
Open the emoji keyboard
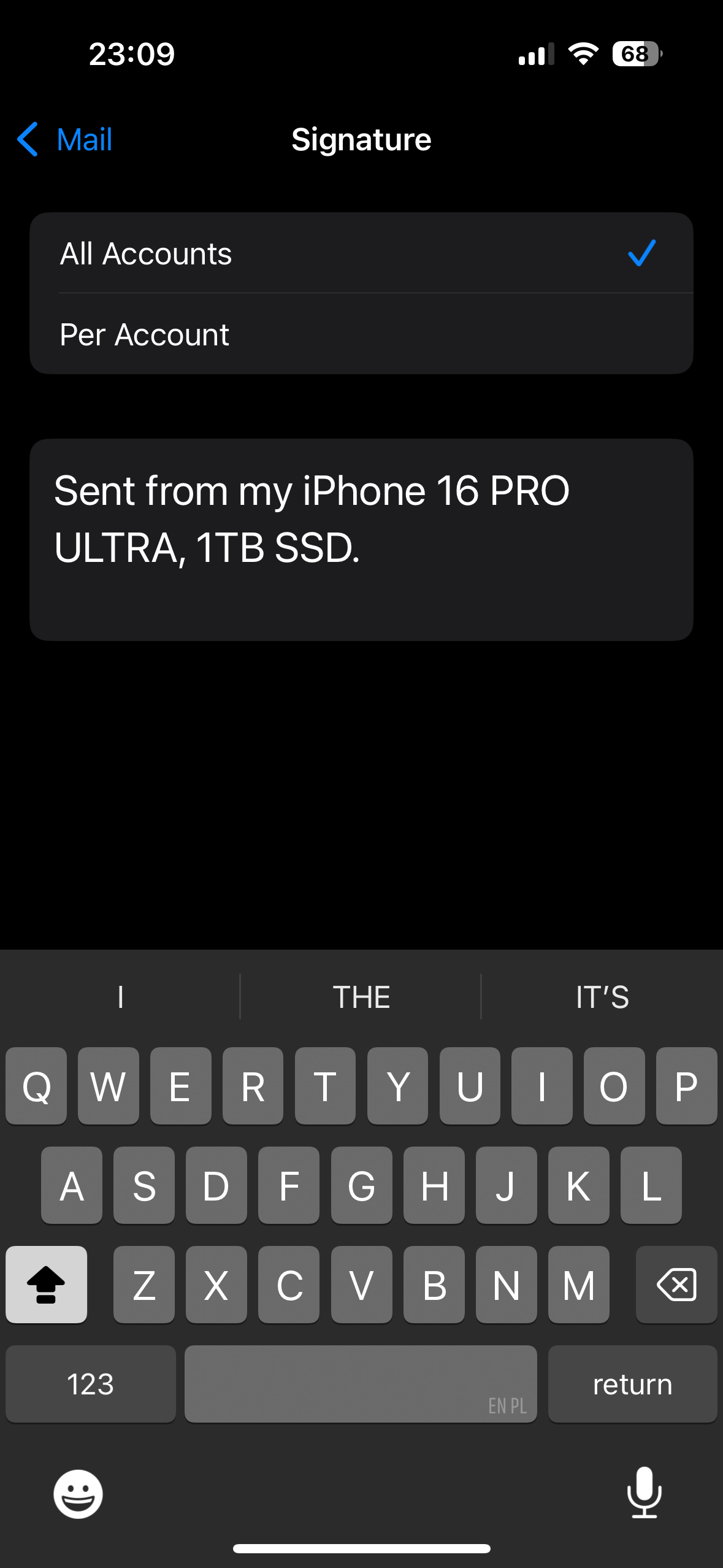click(x=78, y=1494)
